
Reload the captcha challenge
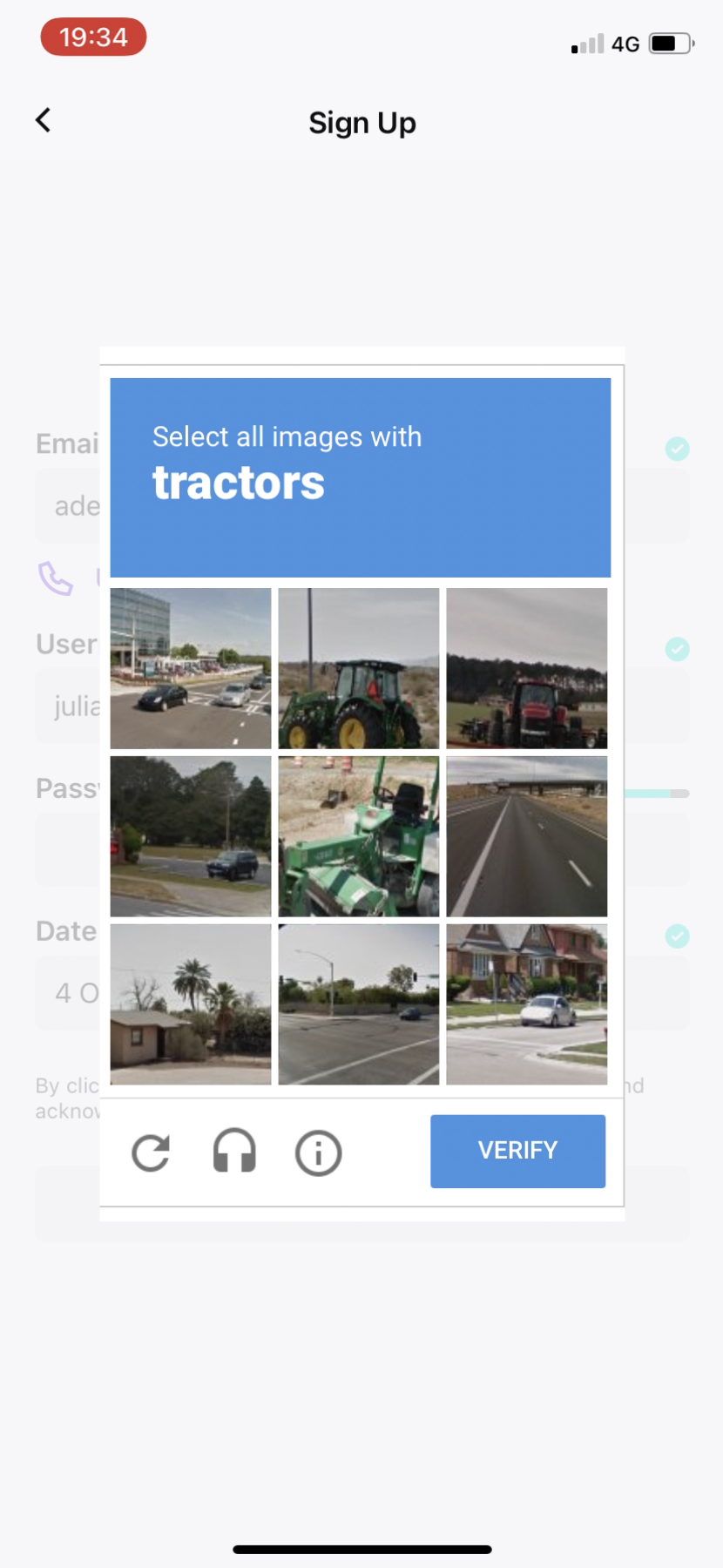151,1152
